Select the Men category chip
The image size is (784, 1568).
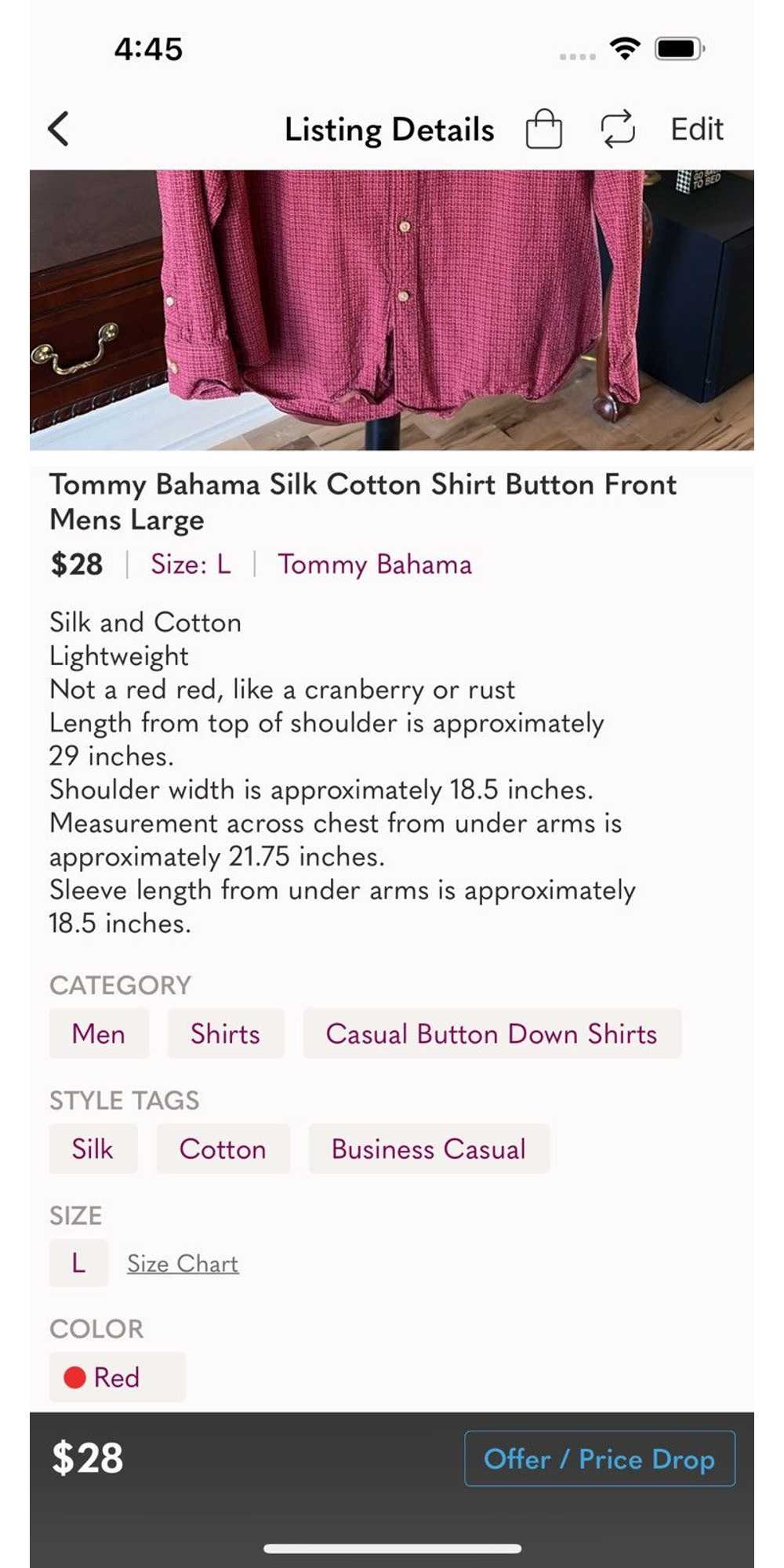(99, 1033)
